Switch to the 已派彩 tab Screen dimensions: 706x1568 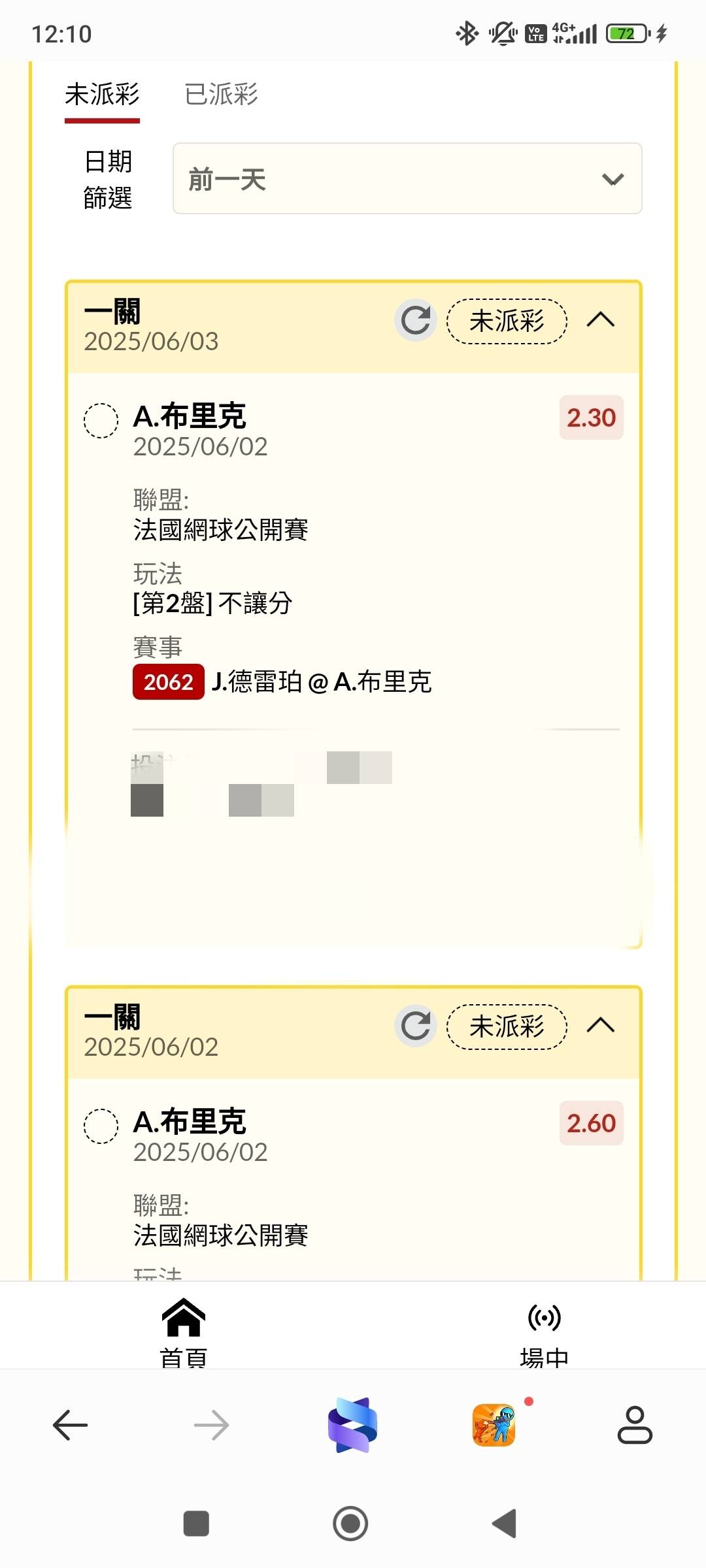[221, 95]
